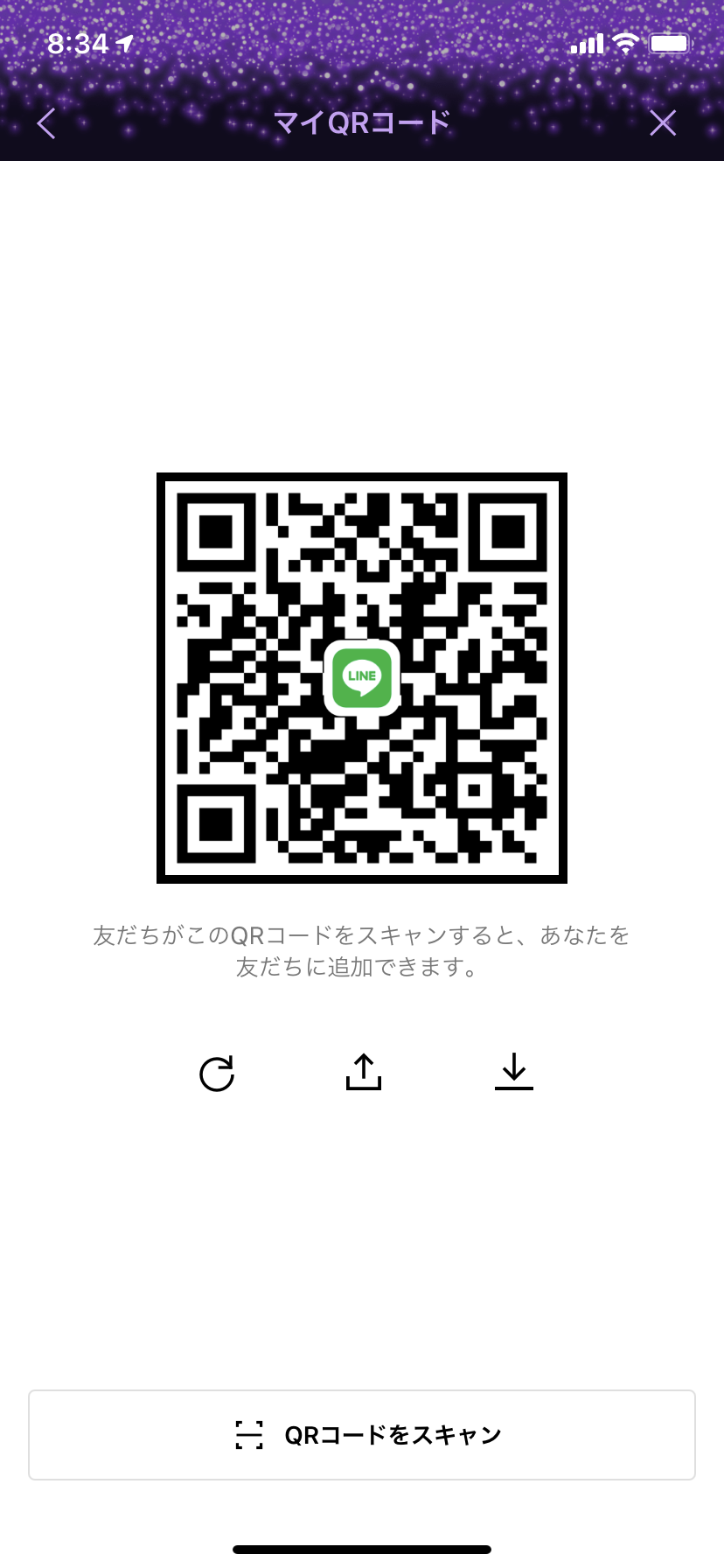This screenshot has width=724, height=1568.
Task: Close the My QR code page
Action: 663,123
